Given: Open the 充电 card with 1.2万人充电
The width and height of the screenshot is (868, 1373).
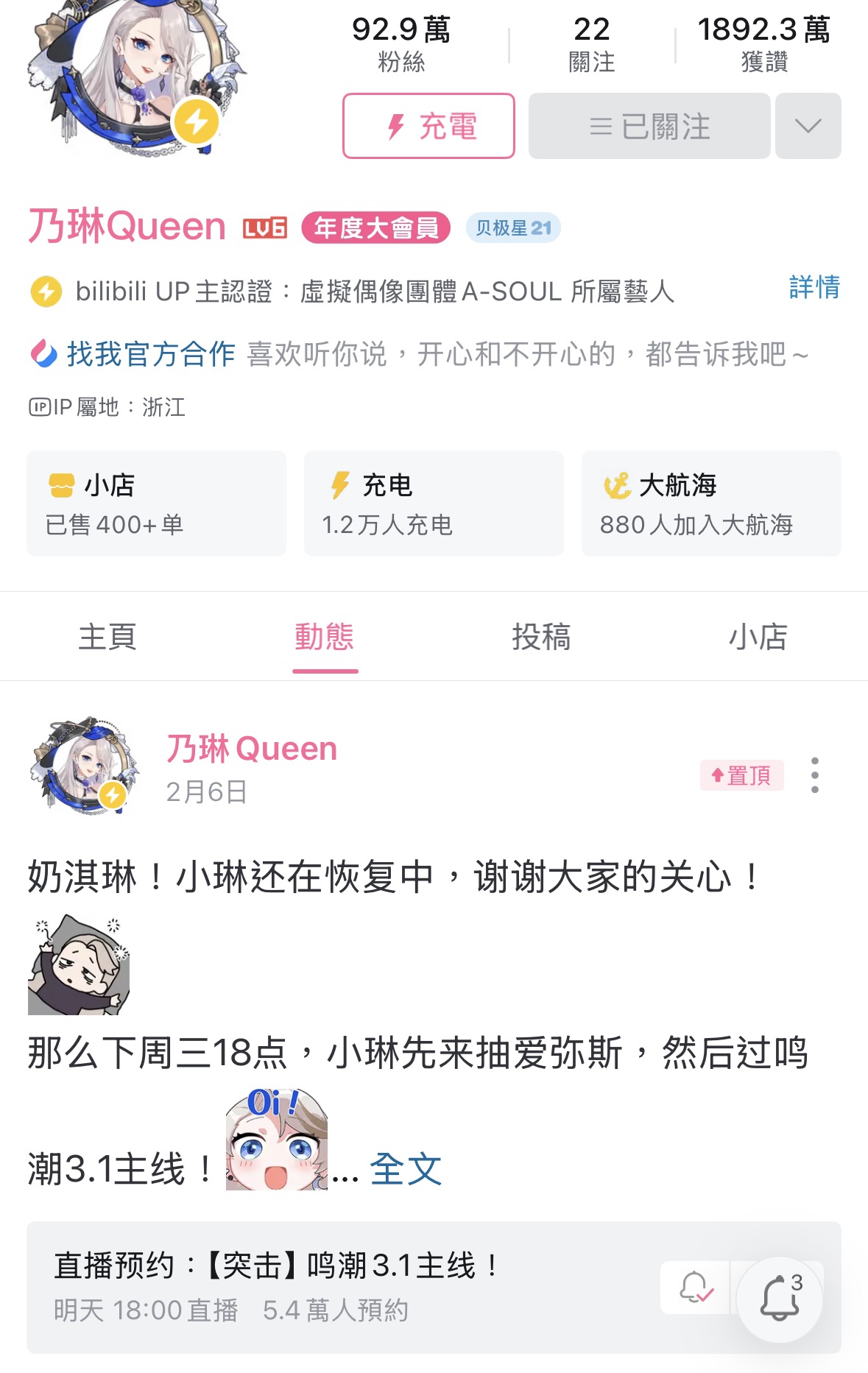Looking at the screenshot, I should point(434,504).
